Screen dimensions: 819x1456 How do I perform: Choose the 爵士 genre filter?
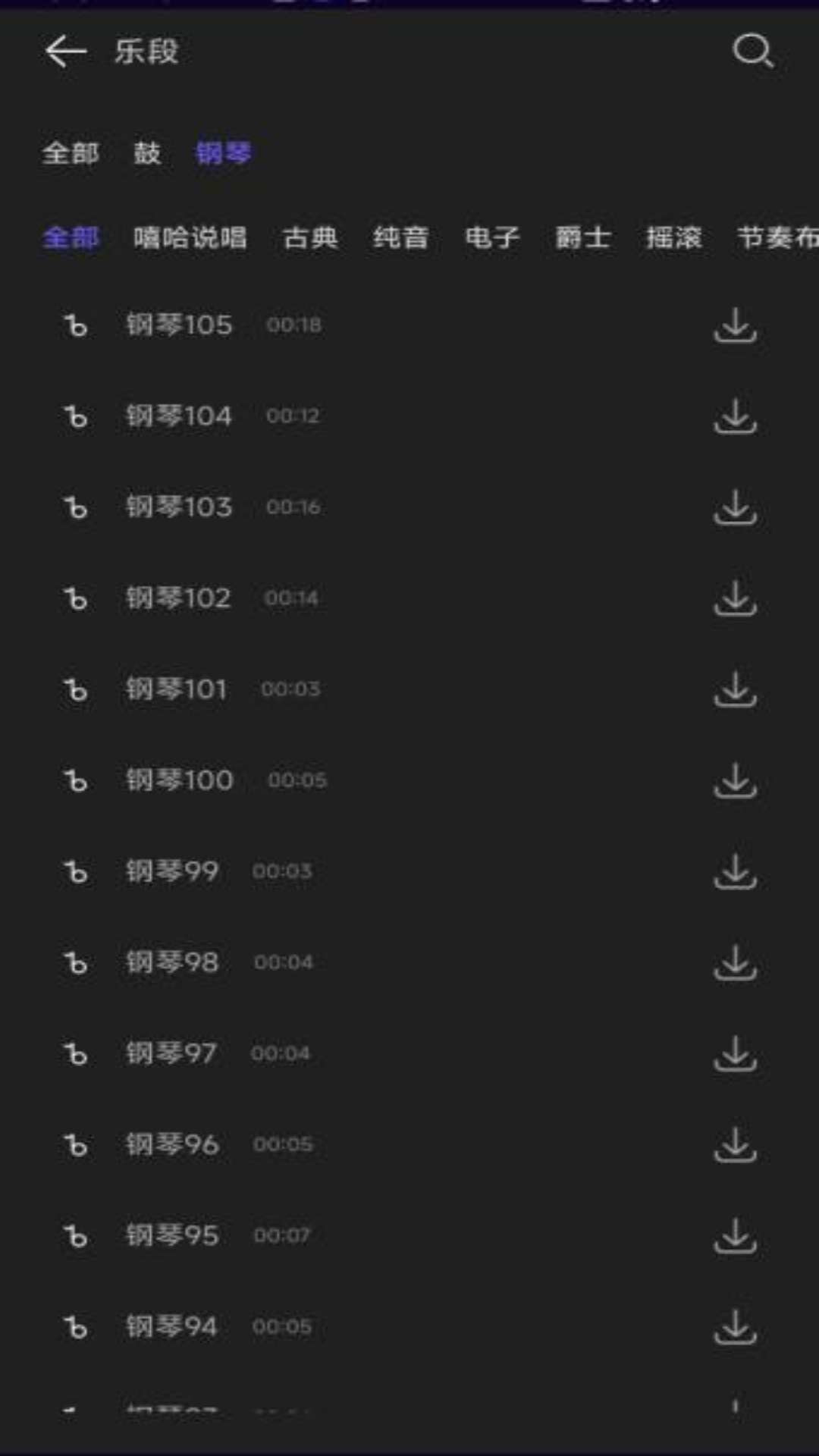582,238
